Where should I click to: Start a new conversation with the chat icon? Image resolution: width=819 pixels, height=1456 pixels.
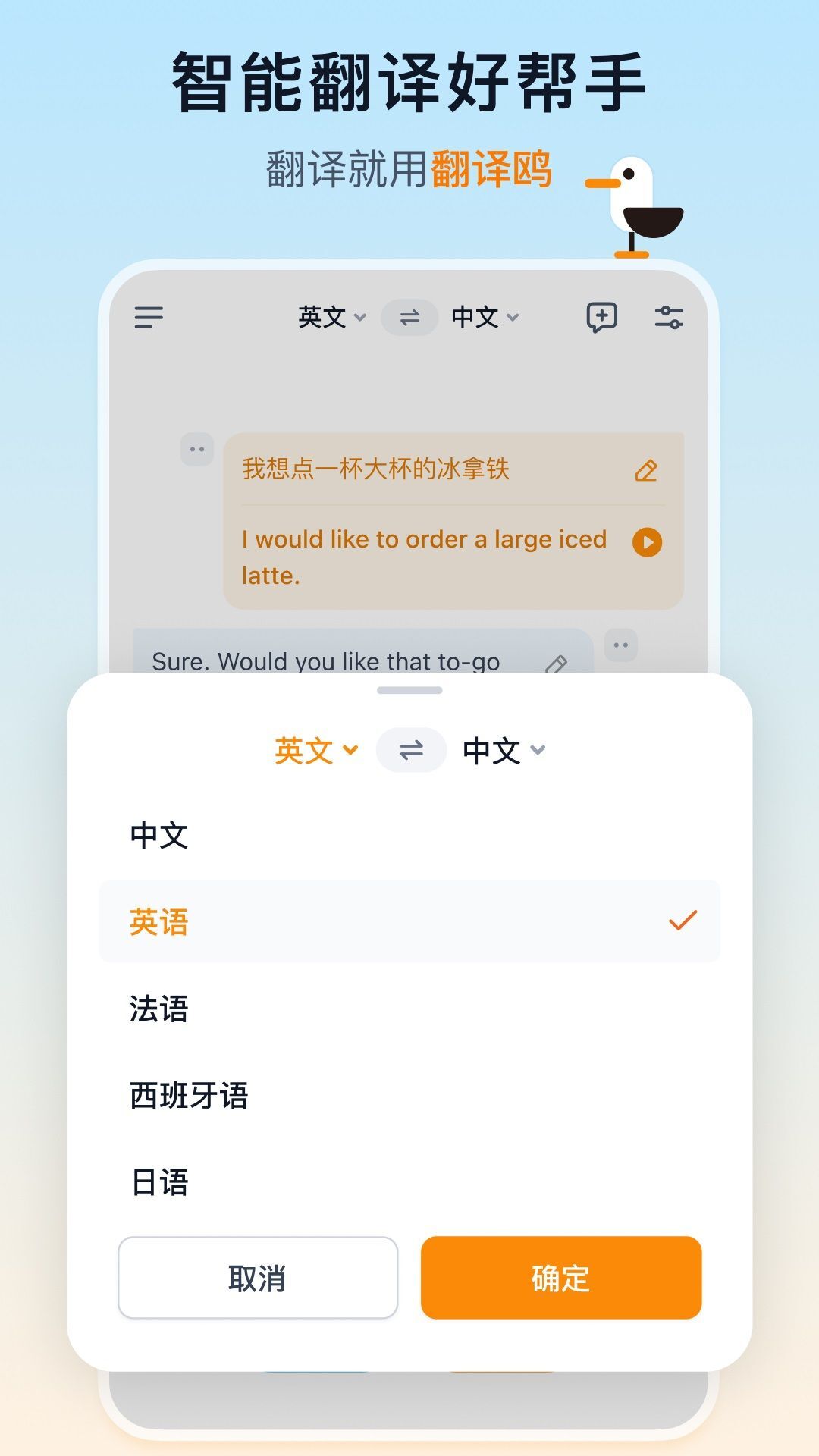point(603,318)
